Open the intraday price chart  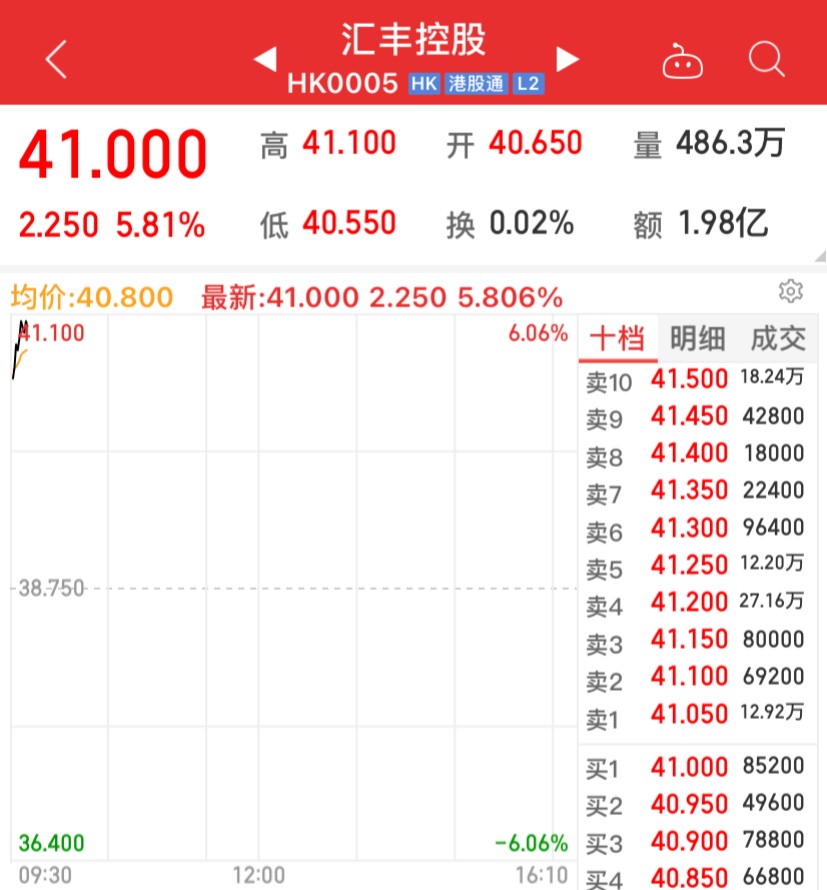coord(290,590)
